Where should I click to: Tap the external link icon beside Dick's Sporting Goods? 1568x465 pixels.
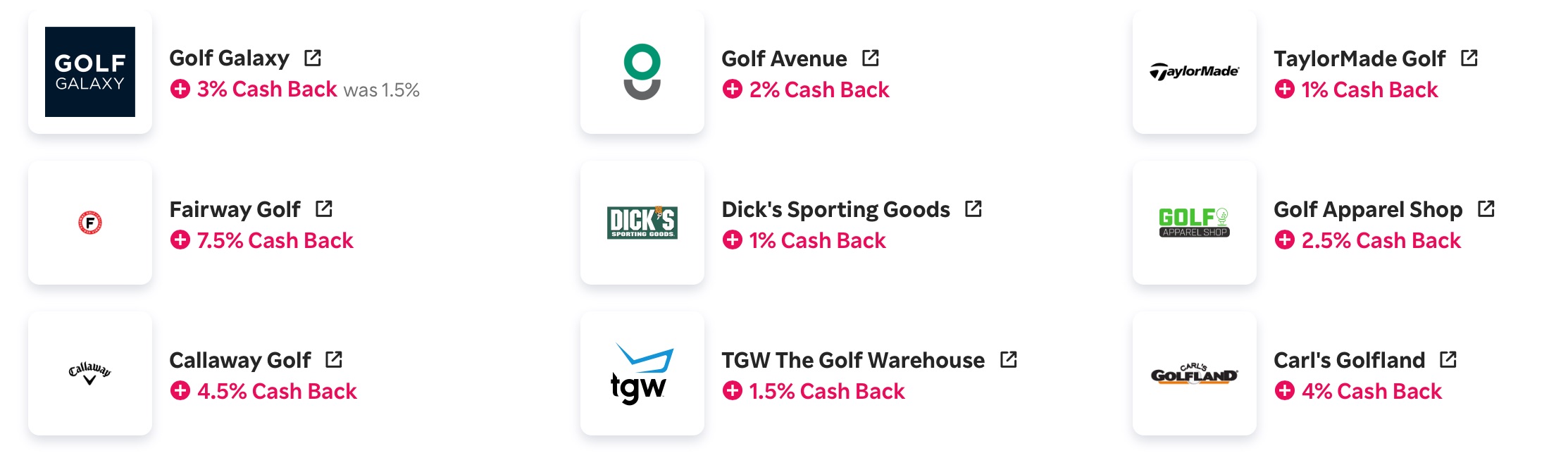(973, 209)
